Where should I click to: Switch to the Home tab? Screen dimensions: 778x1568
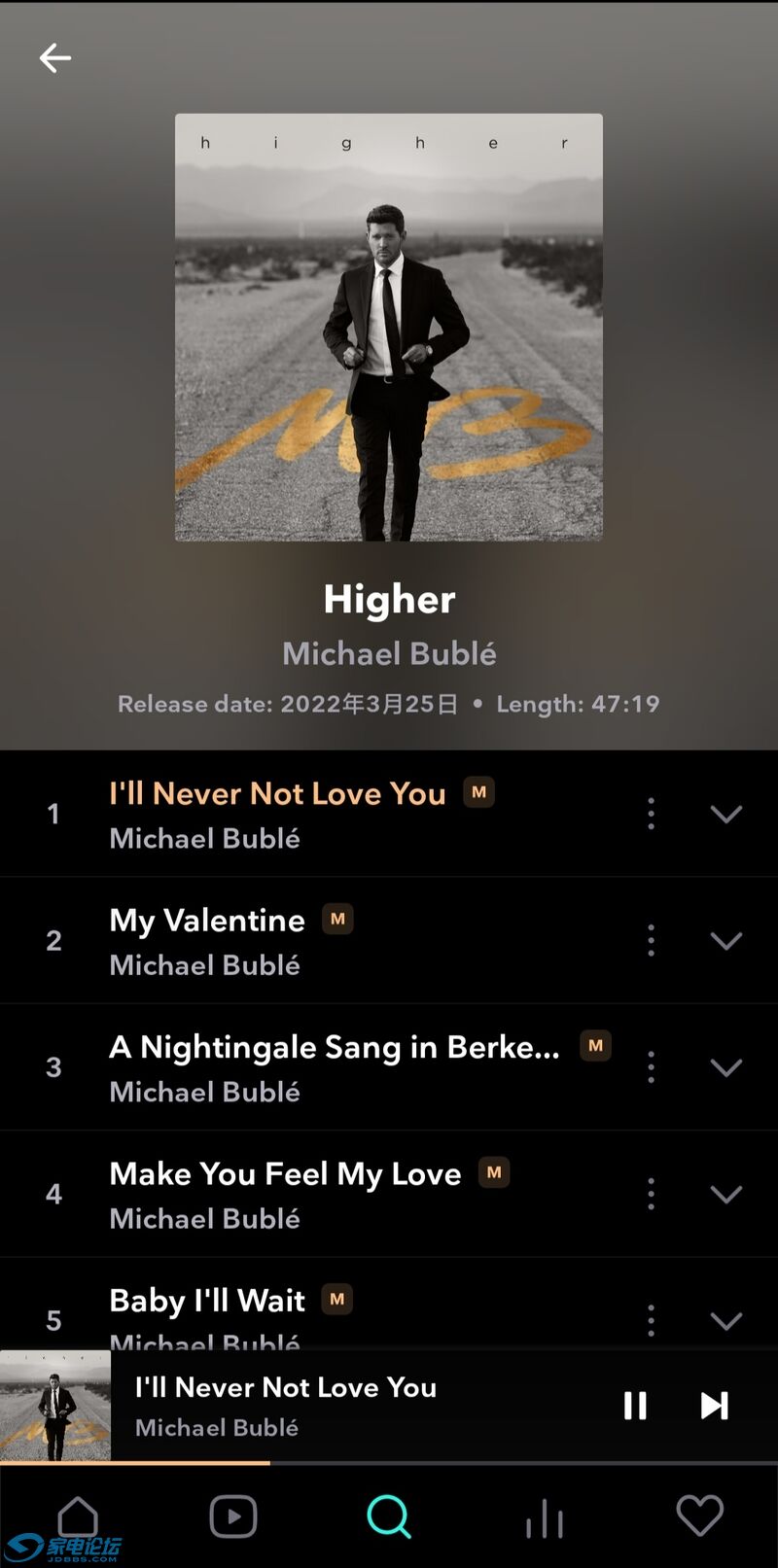[x=78, y=1516]
